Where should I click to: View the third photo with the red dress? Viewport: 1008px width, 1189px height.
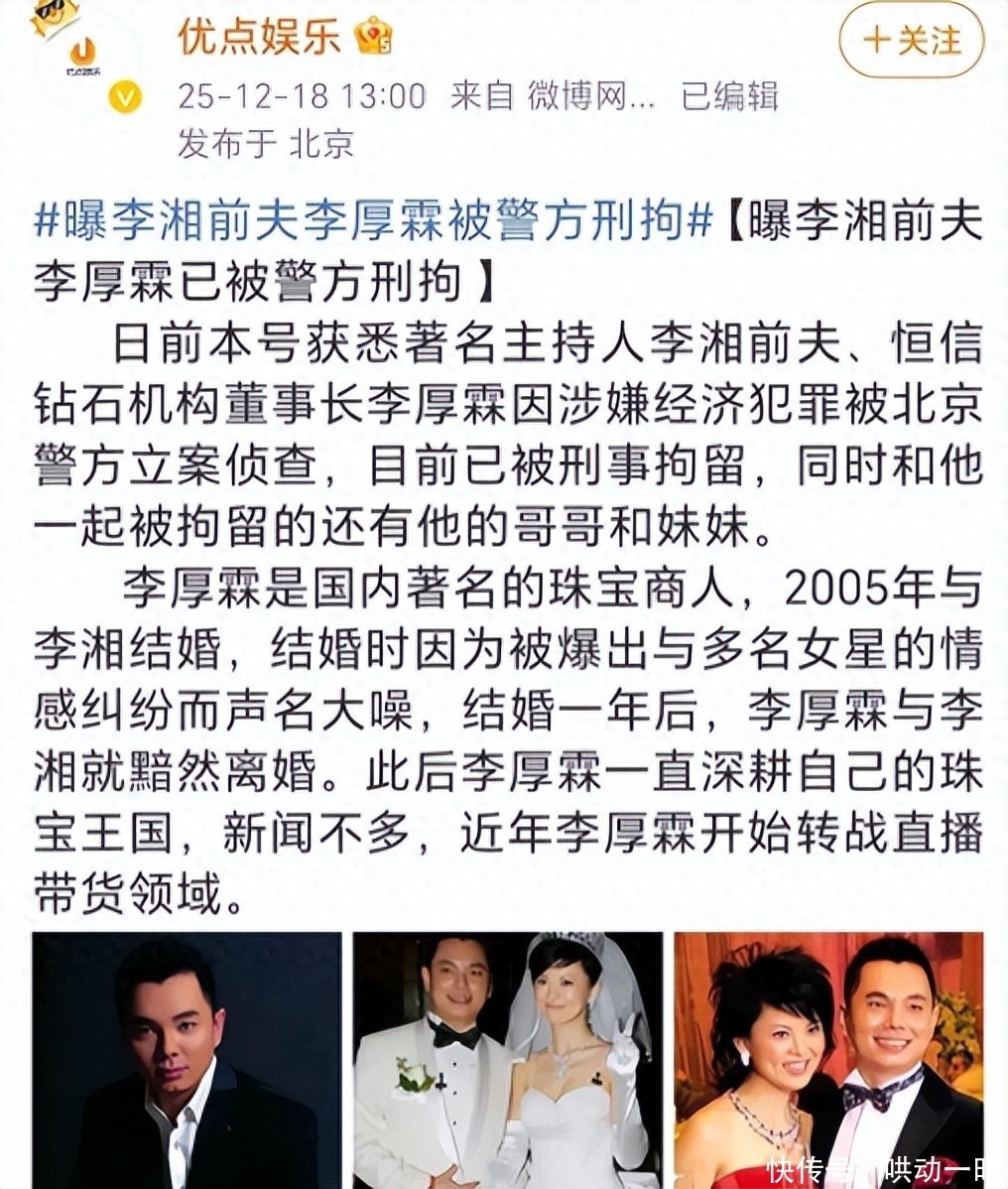point(828,1059)
